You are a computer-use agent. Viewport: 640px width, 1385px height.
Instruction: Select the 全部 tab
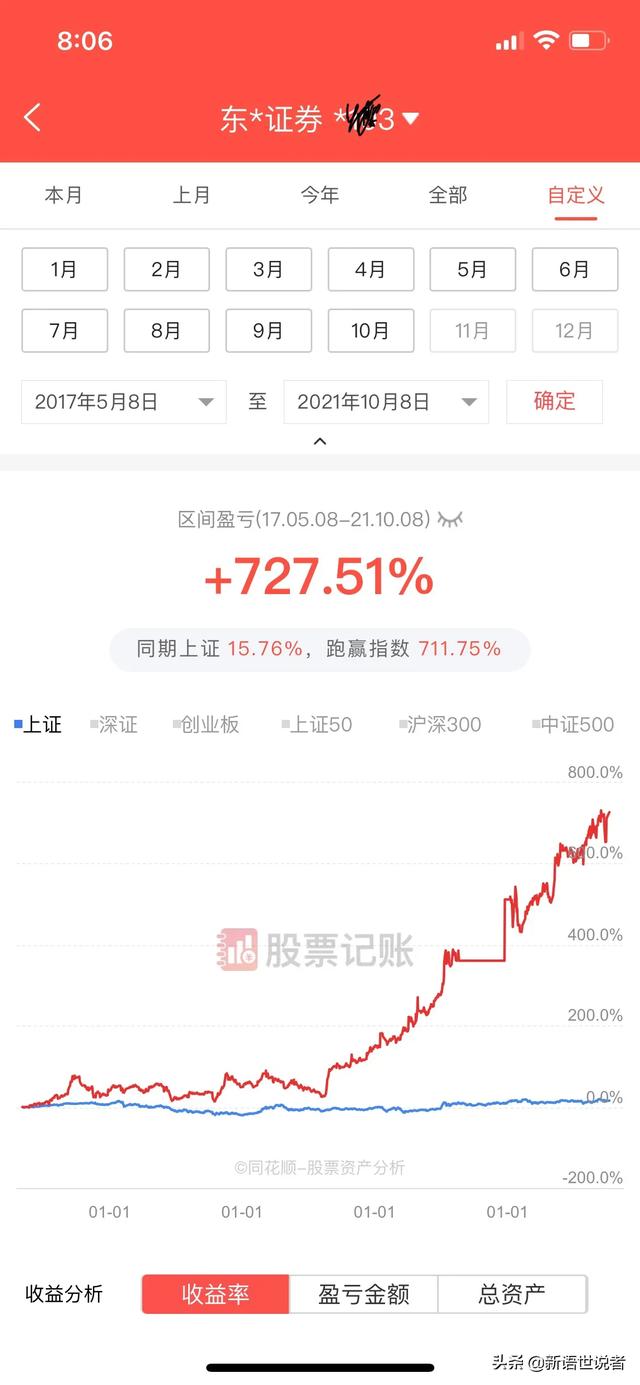(448, 195)
